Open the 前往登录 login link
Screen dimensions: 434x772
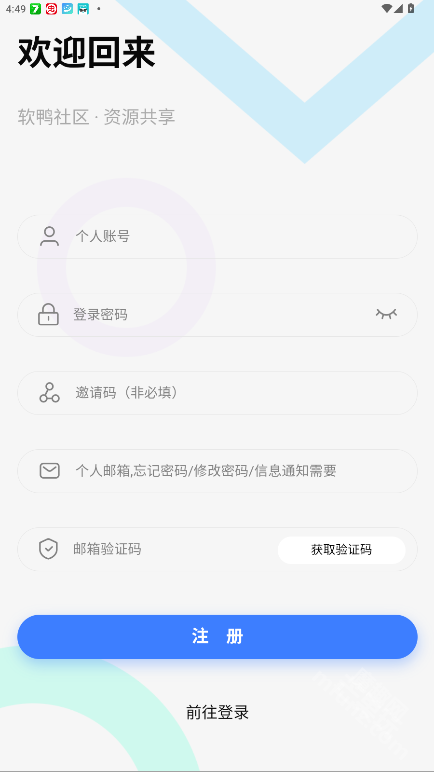pyautogui.click(x=217, y=712)
